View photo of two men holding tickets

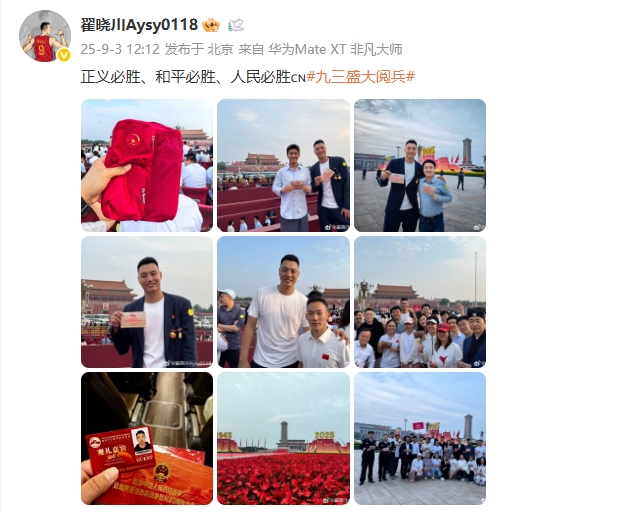[283, 165]
